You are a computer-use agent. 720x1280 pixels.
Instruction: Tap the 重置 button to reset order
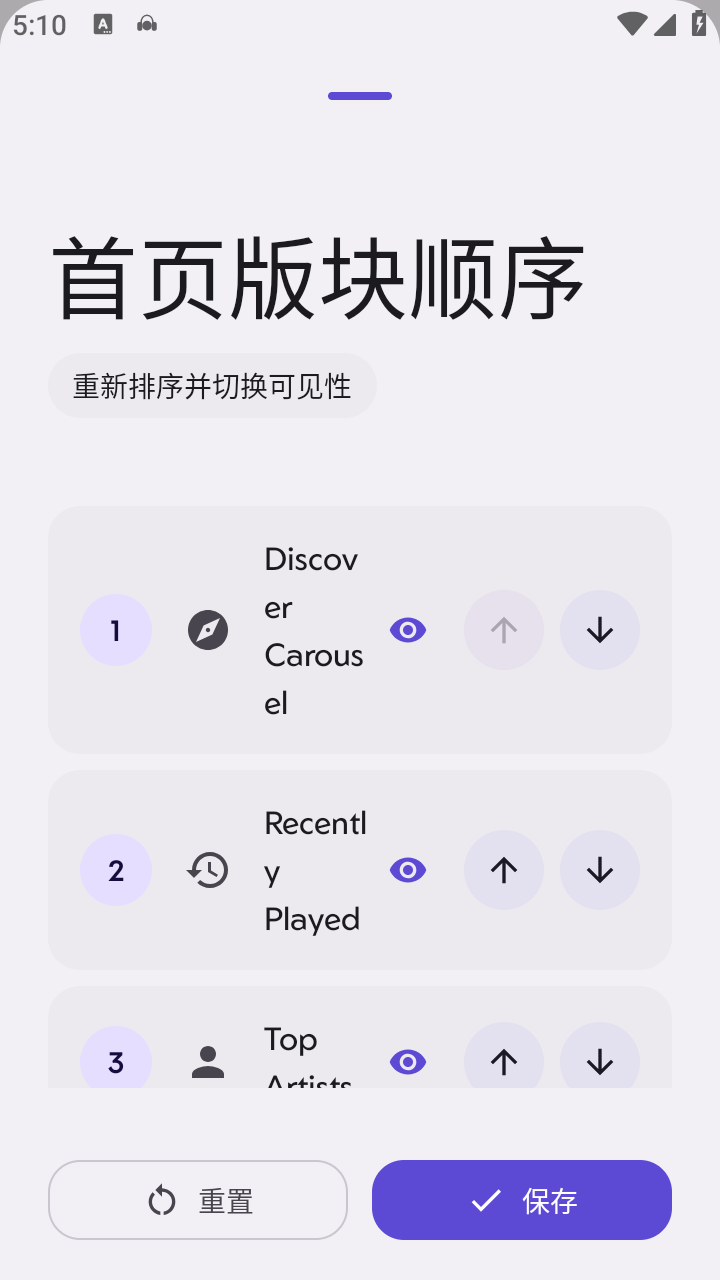(198, 1200)
